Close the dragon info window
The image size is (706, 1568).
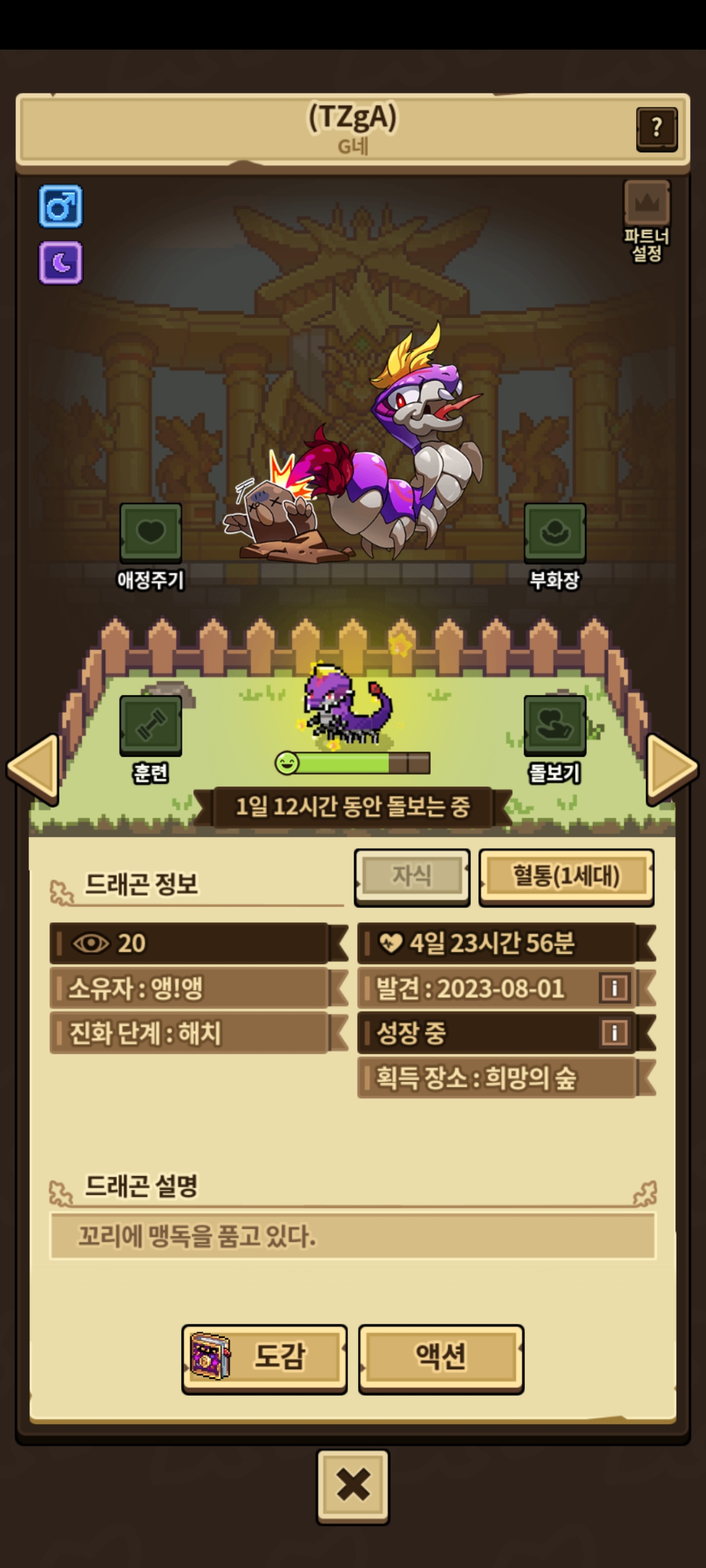pos(353,1486)
